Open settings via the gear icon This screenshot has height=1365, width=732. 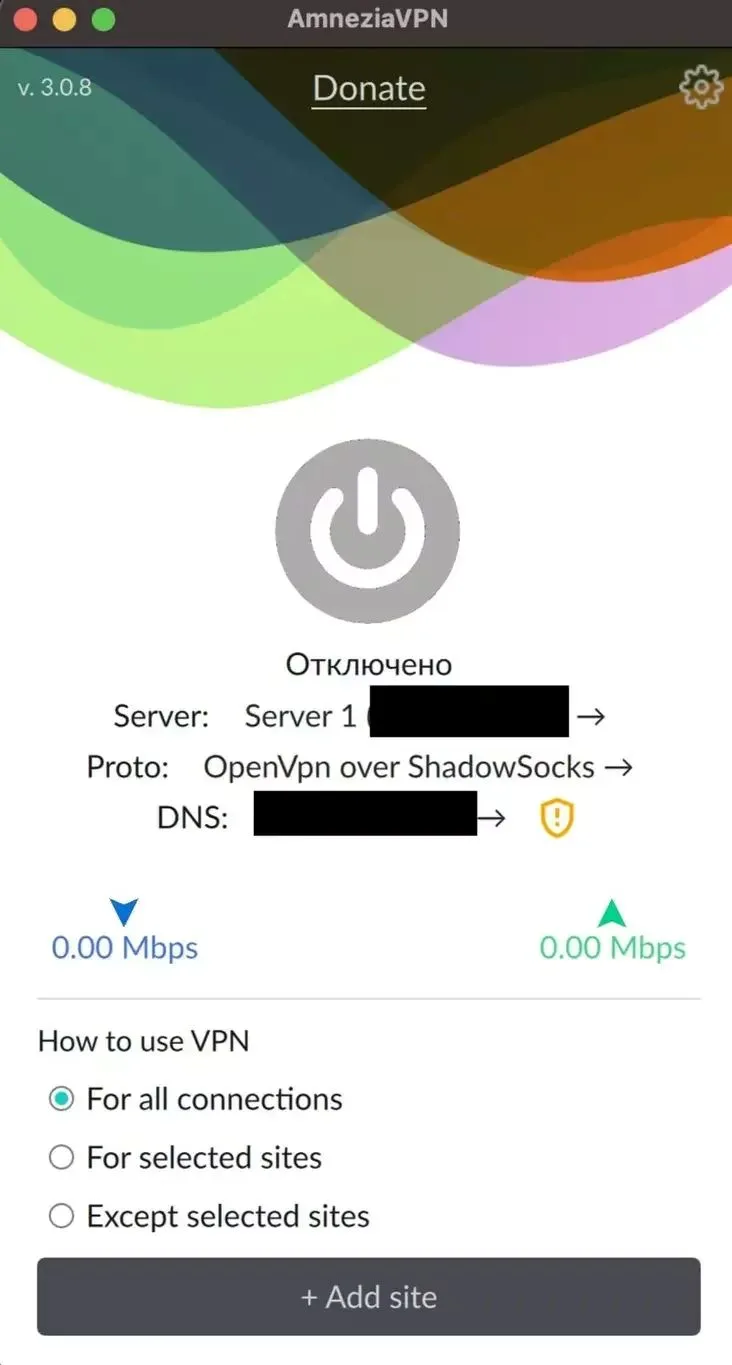[700, 88]
